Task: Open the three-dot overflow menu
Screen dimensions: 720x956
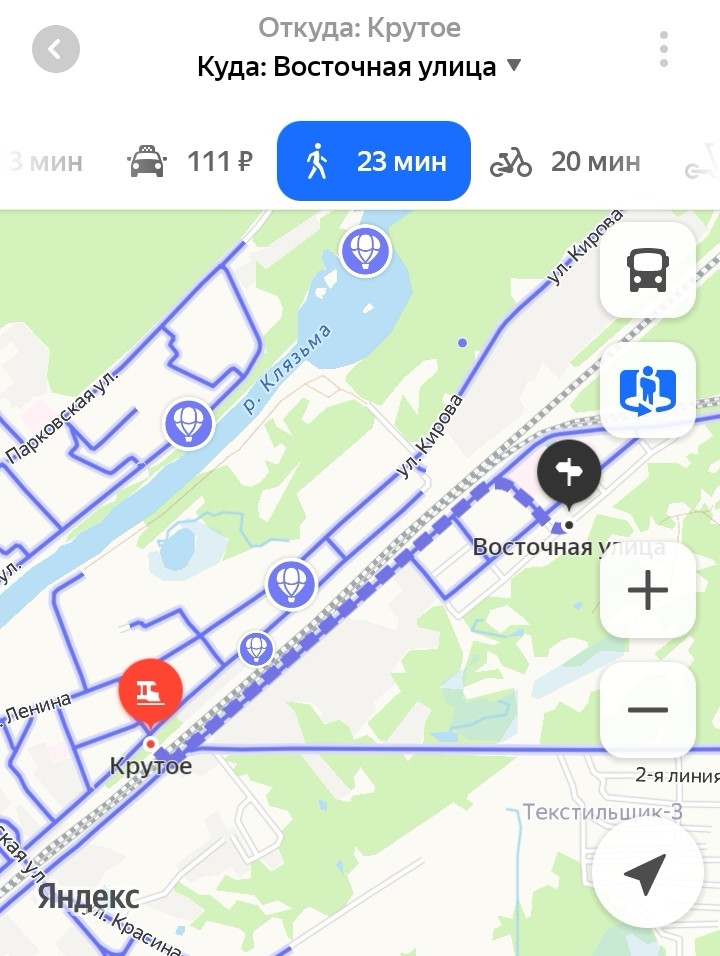Action: (664, 50)
